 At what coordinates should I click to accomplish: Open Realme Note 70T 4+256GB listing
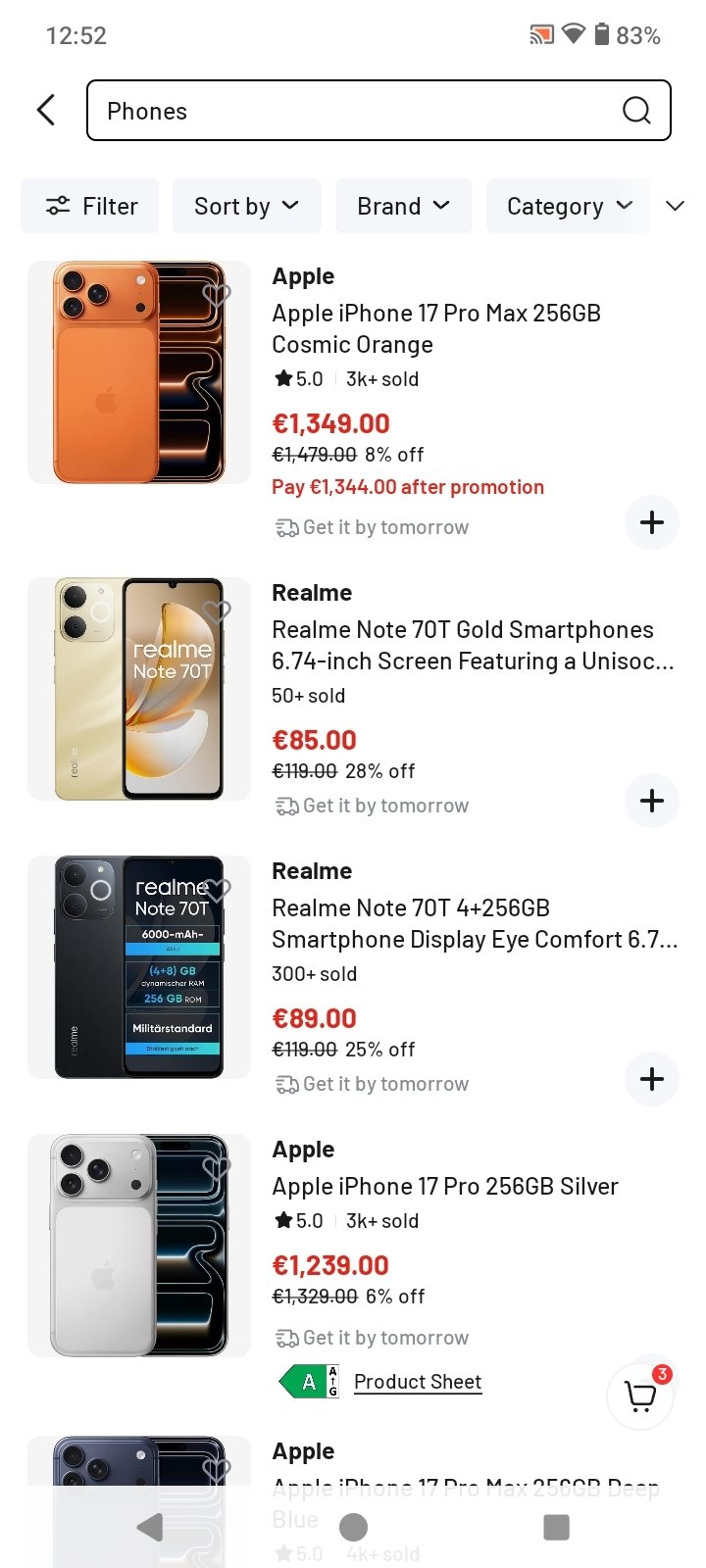[x=474, y=923]
